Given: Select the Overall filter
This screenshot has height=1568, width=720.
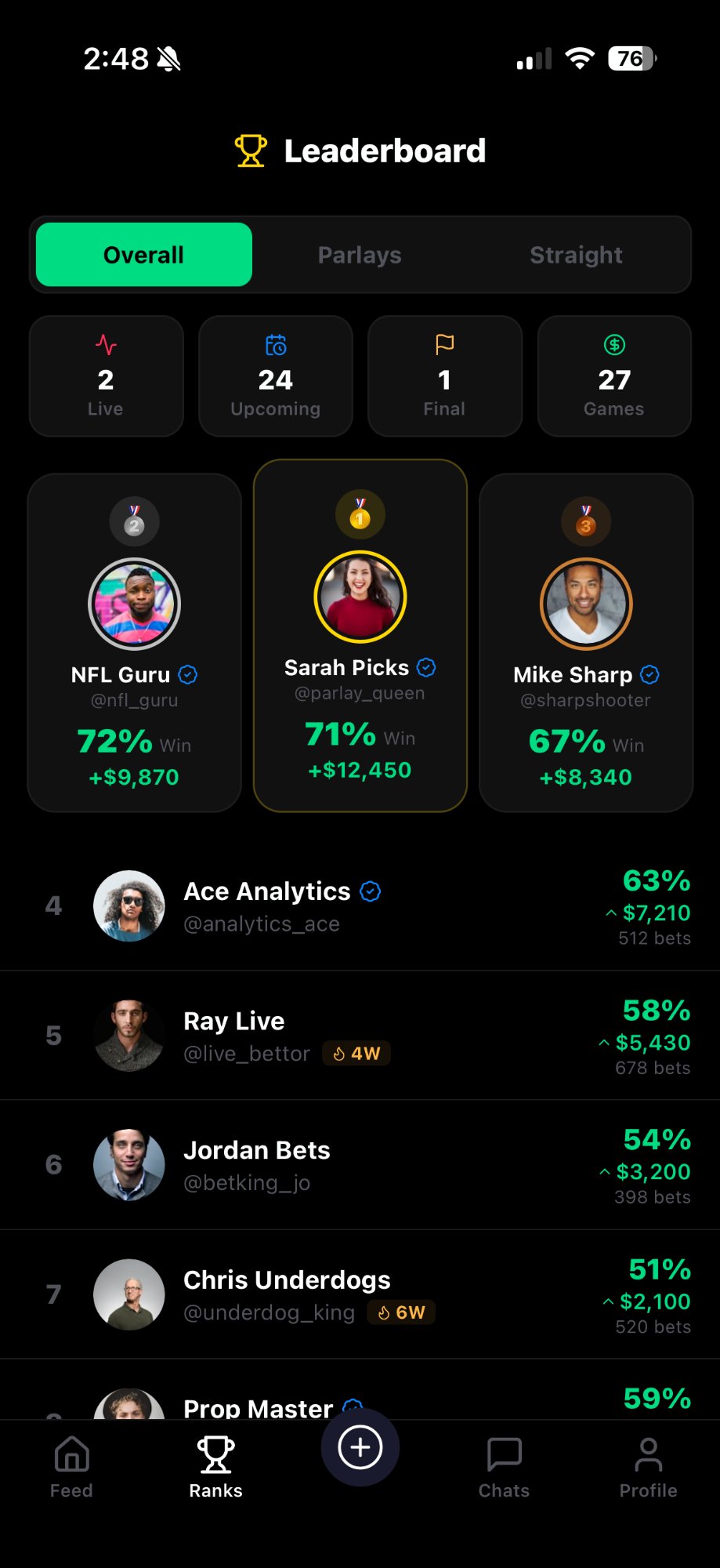Looking at the screenshot, I should click(143, 255).
